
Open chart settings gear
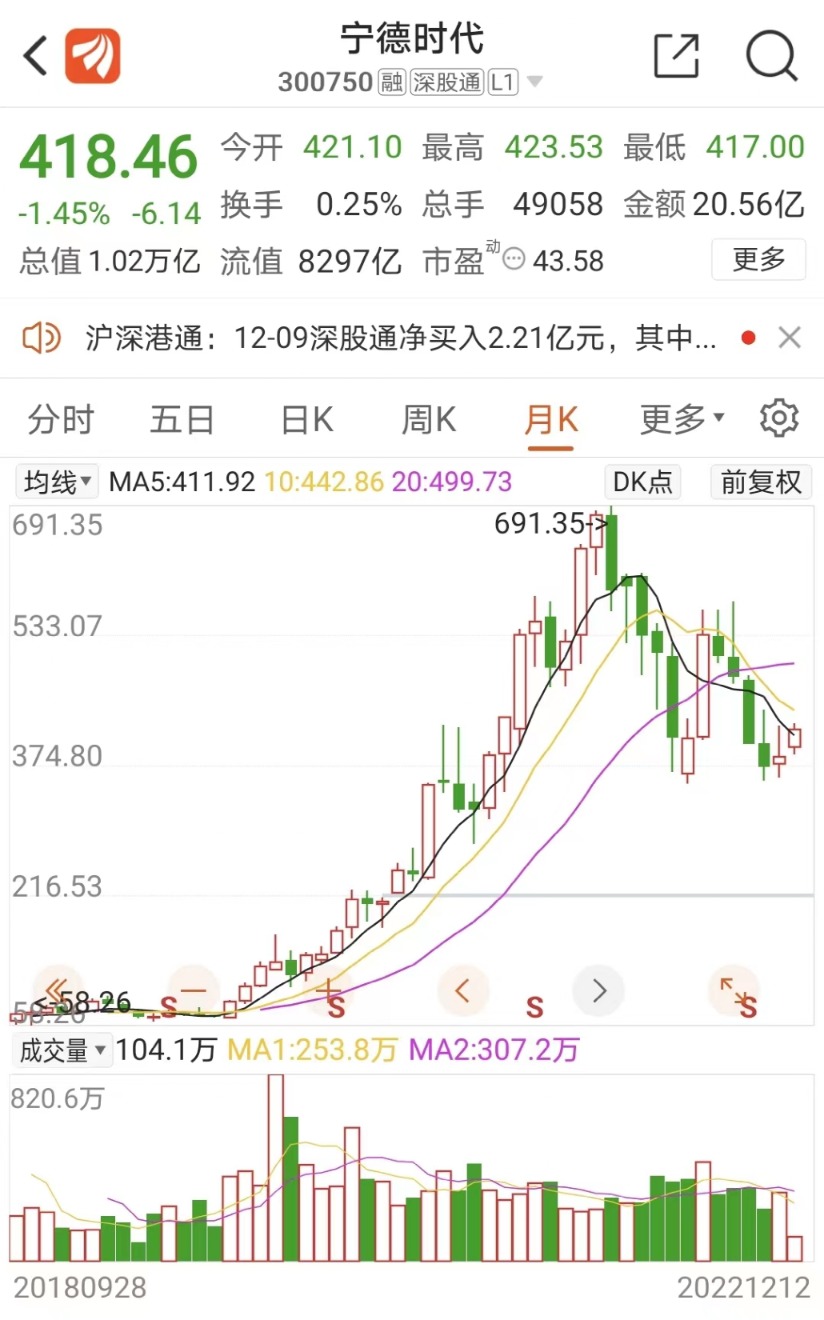click(x=779, y=418)
